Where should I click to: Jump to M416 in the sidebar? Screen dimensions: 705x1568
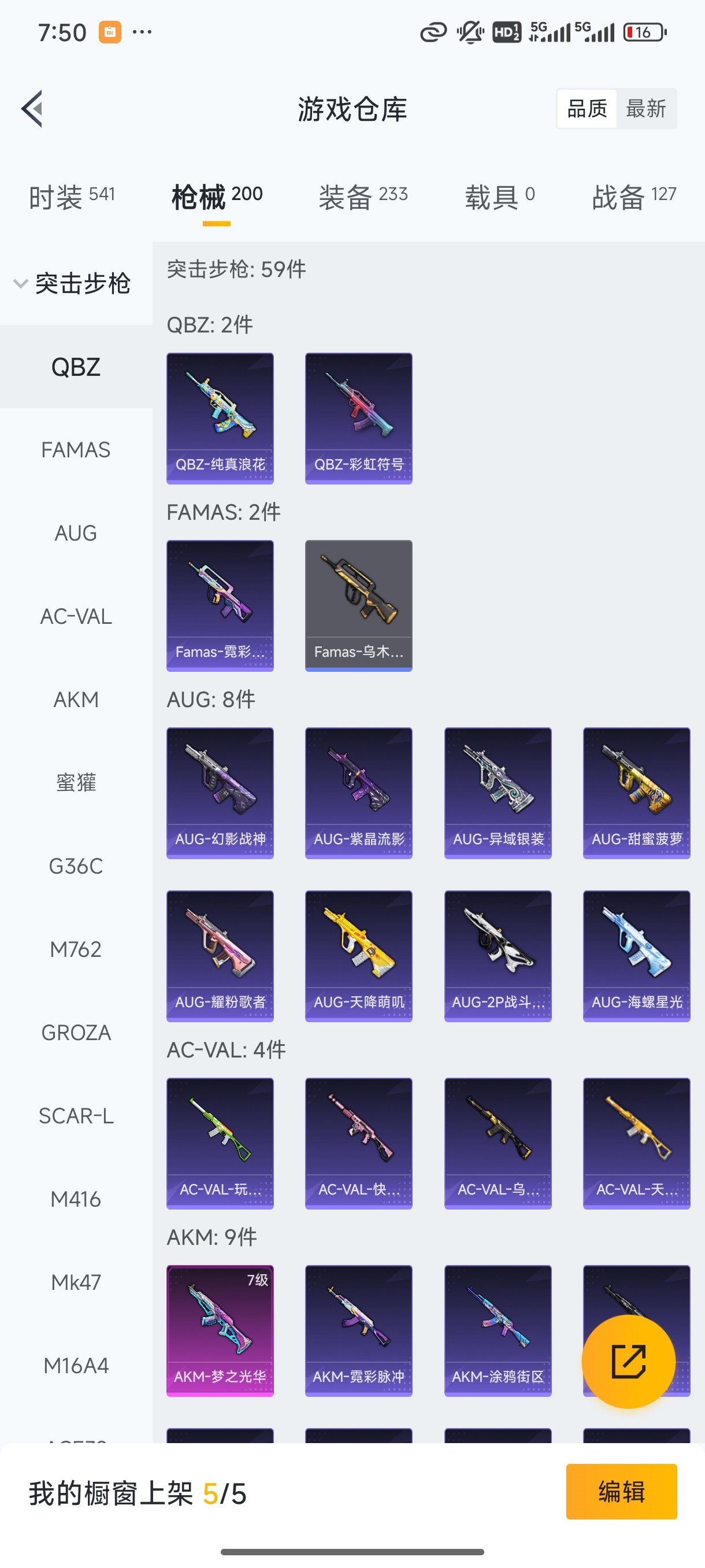(76, 1199)
